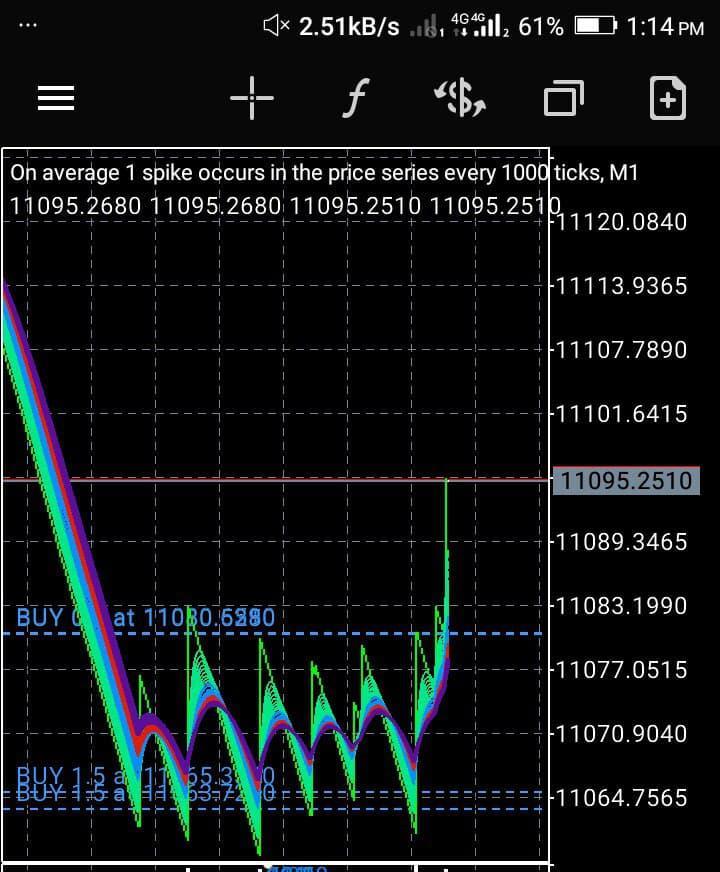Screen dimensions: 720x872
Task: Tap the ellipsis icon at top left
Action: click(27, 25)
